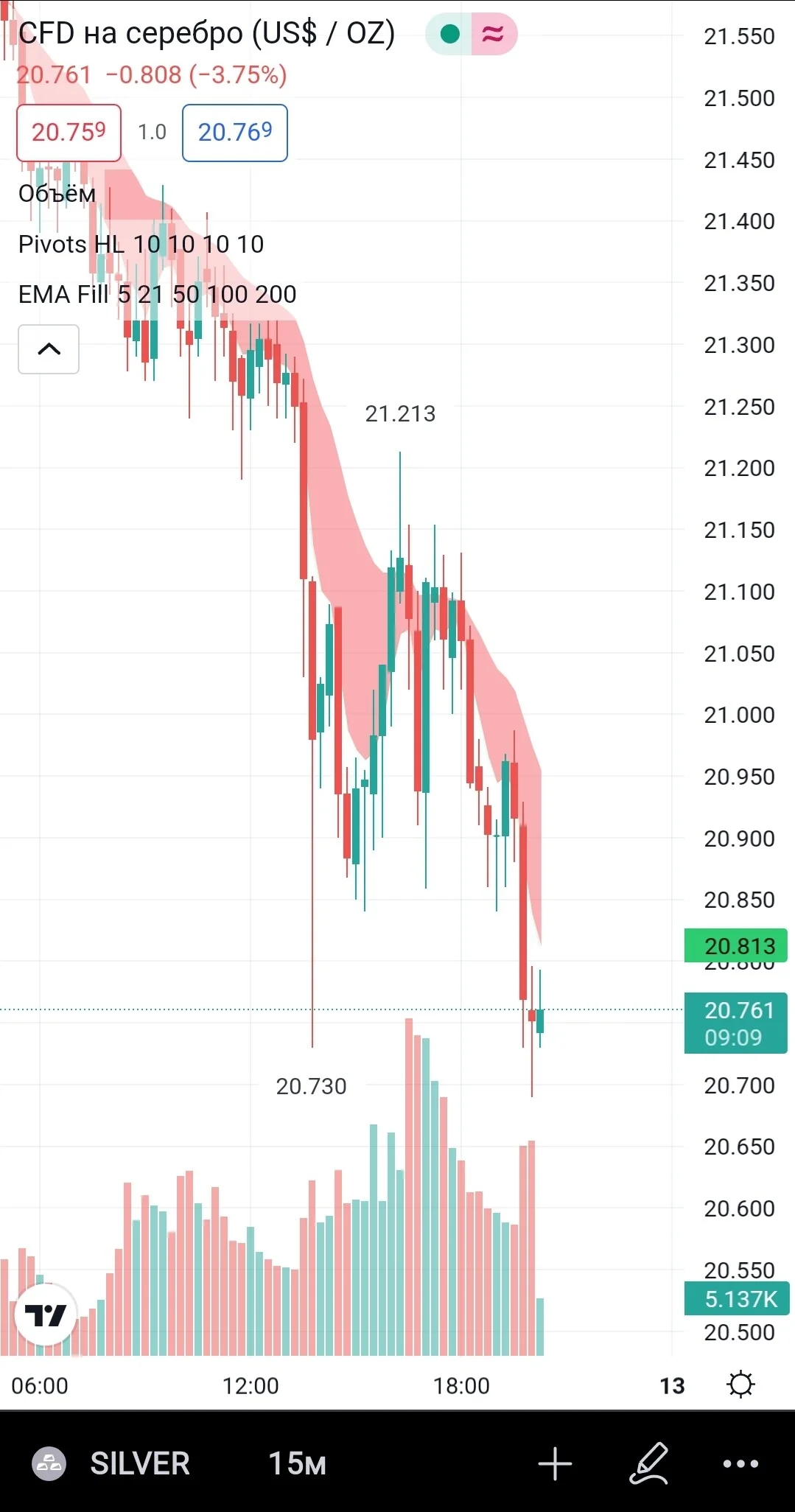Tap the red sell price 20.759 button
This screenshot has height=1512, width=795.
[69, 133]
